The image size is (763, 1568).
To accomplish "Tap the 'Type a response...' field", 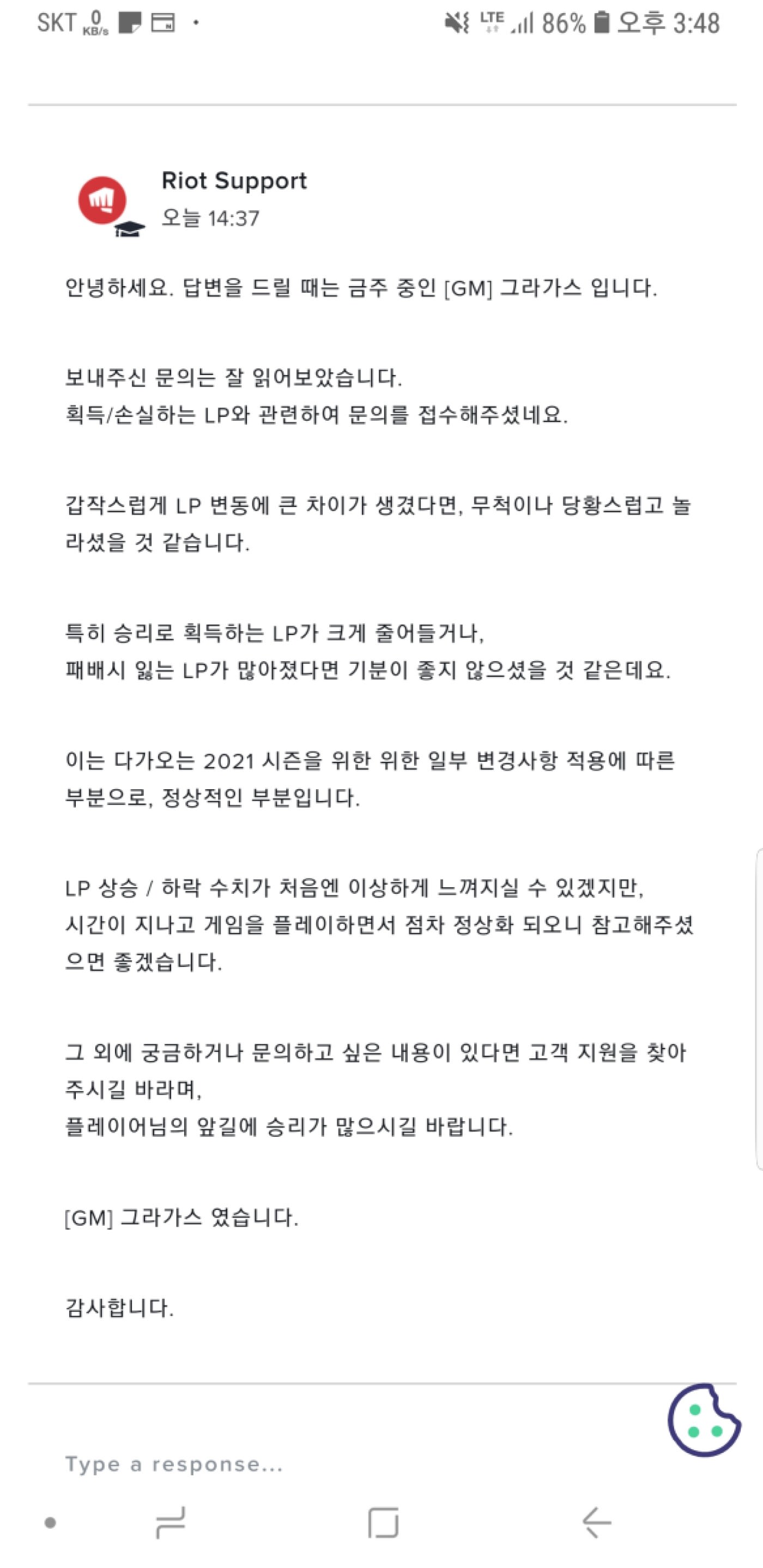I will (x=353, y=1464).
